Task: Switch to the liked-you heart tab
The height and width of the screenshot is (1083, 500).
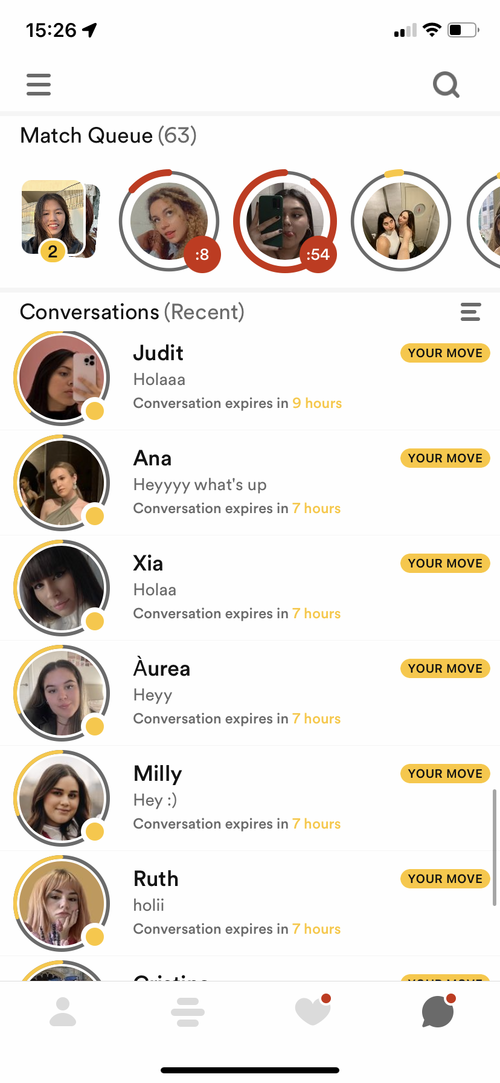Action: tap(312, 1010)
